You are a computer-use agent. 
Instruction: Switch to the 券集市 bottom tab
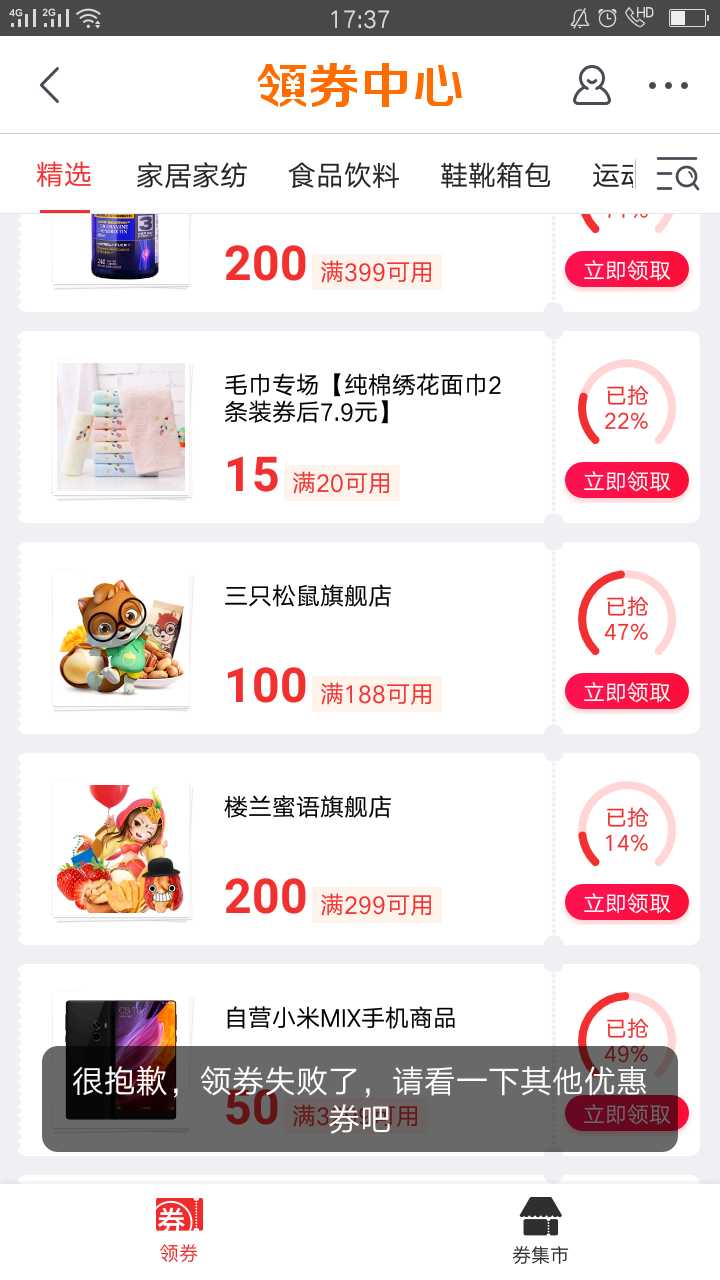point(540,1232)
